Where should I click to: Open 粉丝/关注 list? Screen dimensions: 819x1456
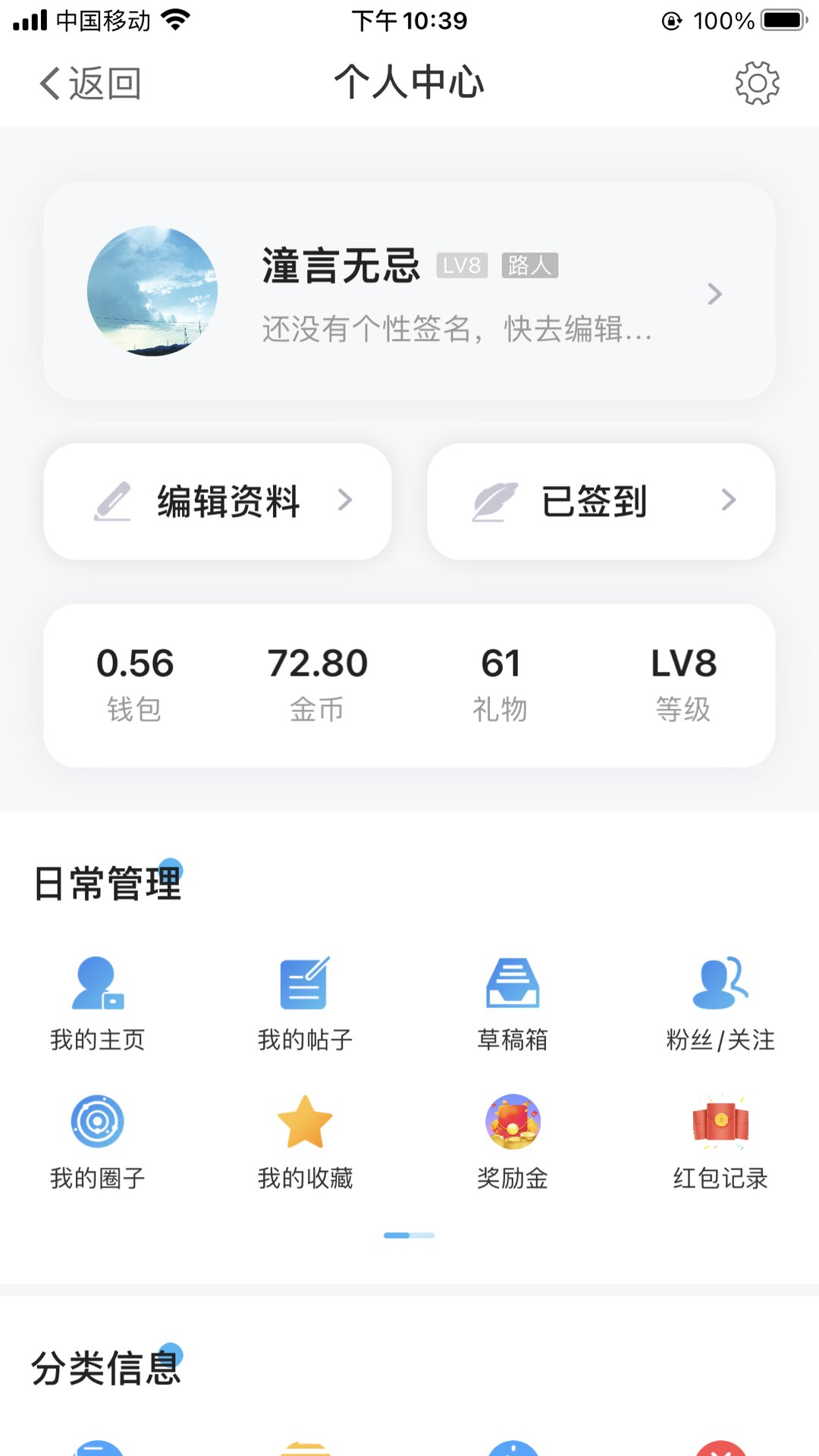pos(720,1003)
